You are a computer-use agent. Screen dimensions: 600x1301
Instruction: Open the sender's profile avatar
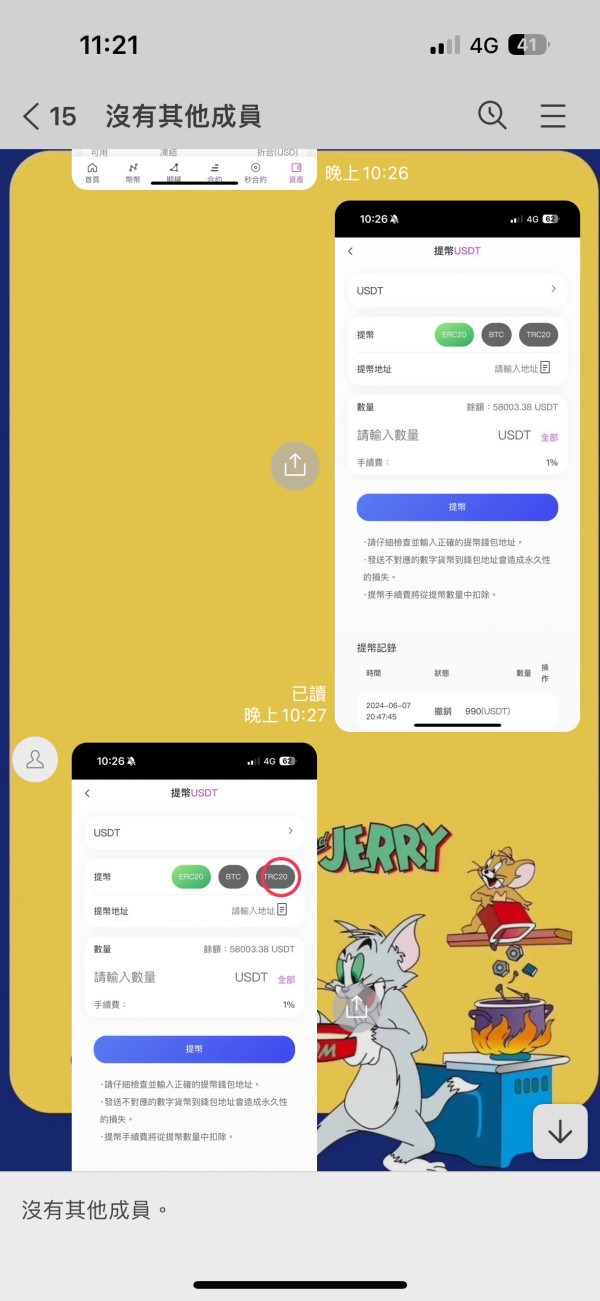(35, 760)
